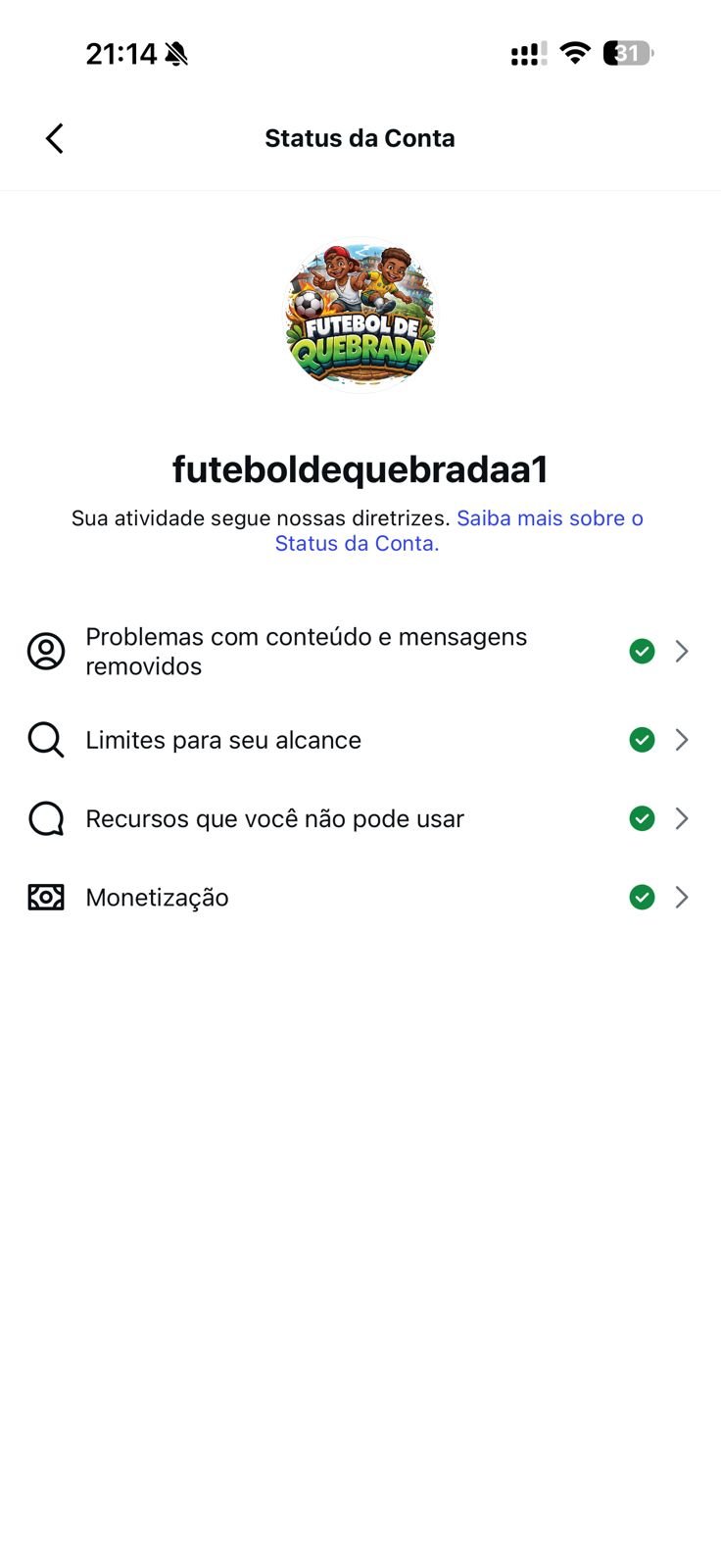View Limites para seu alcance
The image size is (721, 1568).
359,740
